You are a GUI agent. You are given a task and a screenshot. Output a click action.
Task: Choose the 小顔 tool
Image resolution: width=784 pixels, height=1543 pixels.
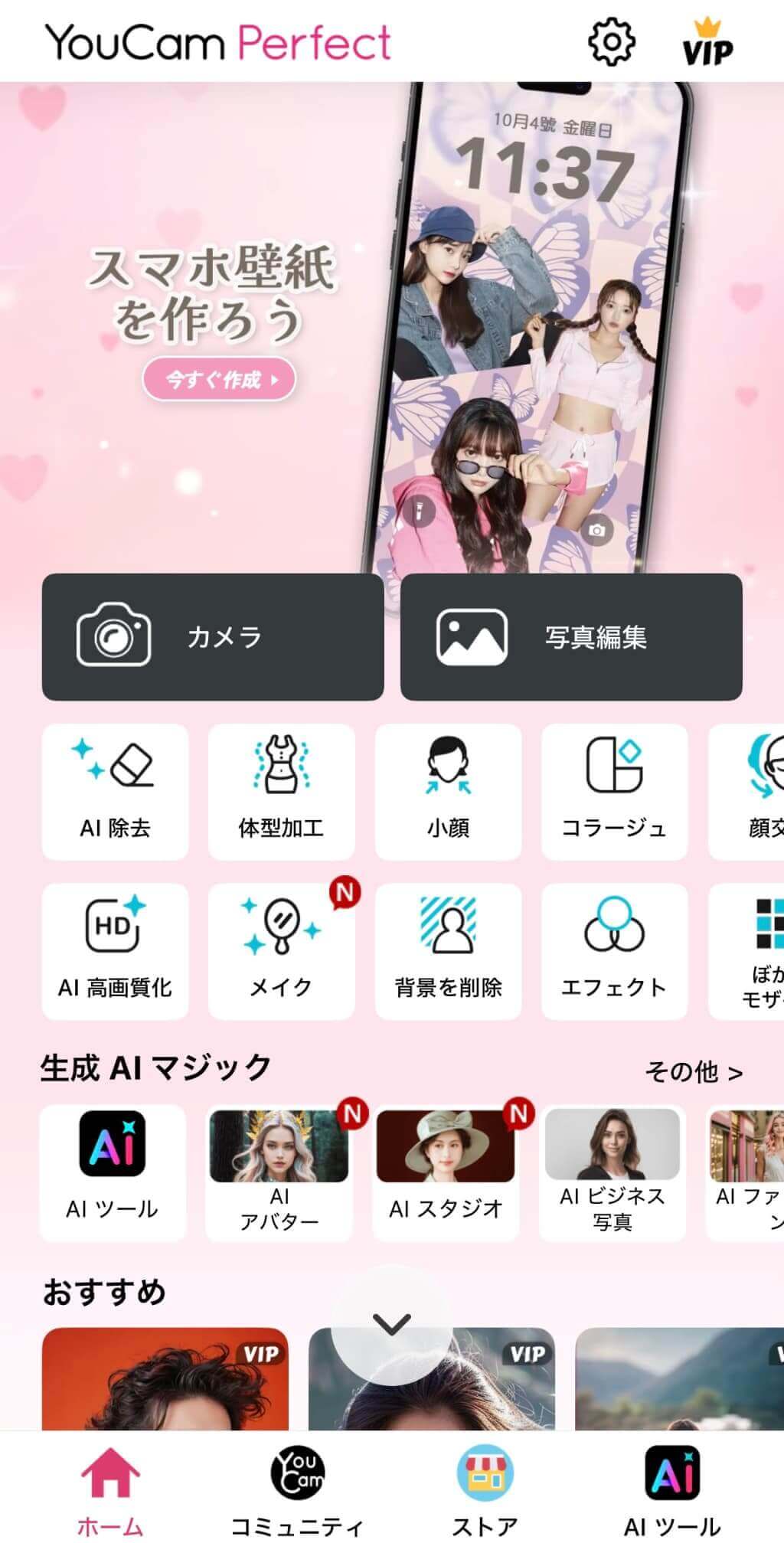(x=448, y=791)
